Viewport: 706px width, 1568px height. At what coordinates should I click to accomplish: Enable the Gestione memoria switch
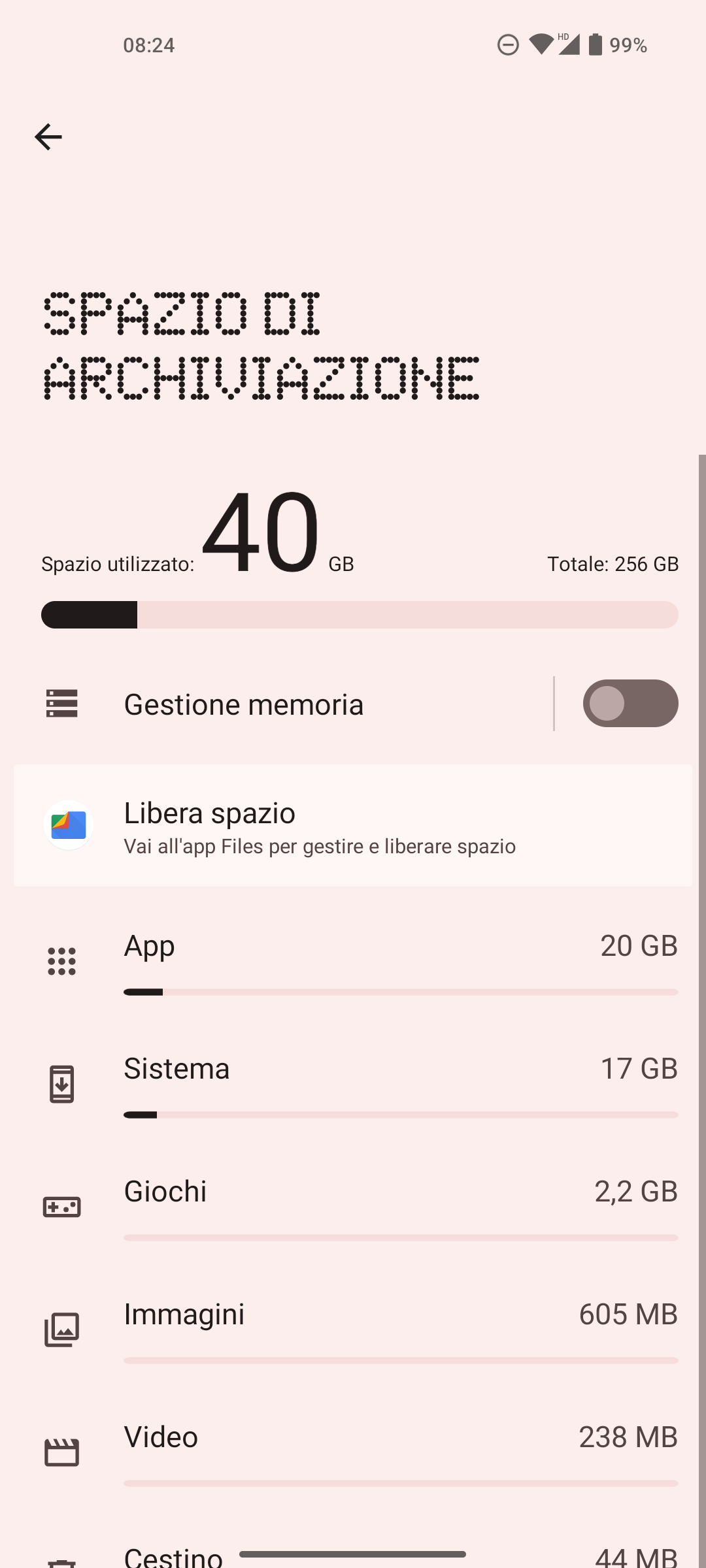pyautogui.click(x=630, y=704)
